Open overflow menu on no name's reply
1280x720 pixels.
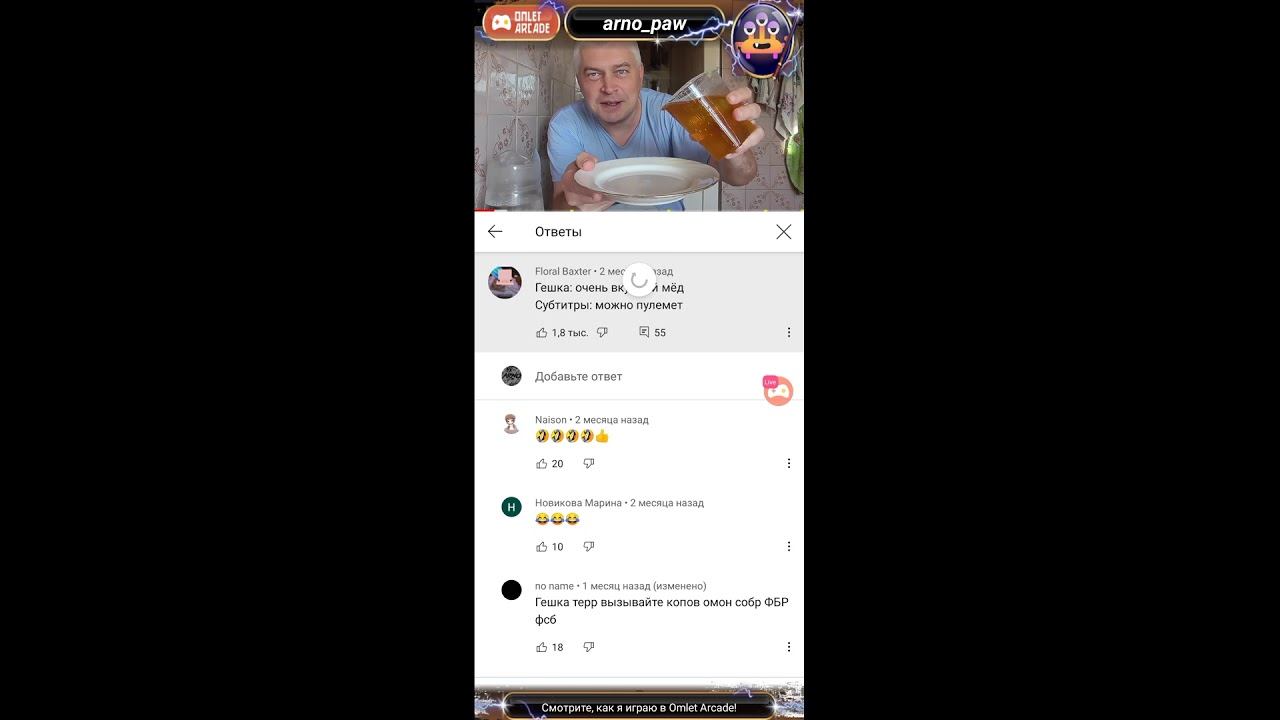(x=788, y=648)
